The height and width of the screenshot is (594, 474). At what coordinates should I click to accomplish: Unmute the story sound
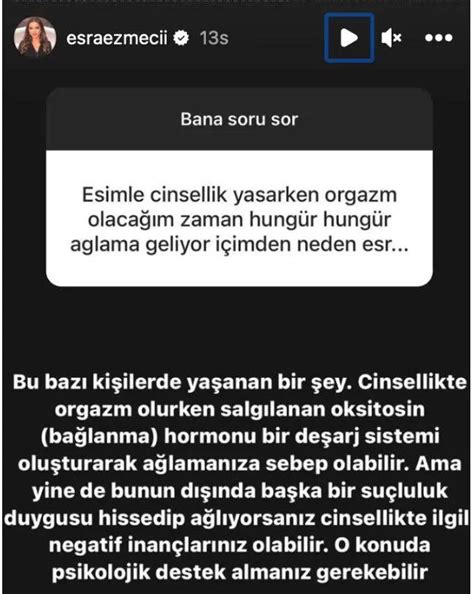click(391, 38)
